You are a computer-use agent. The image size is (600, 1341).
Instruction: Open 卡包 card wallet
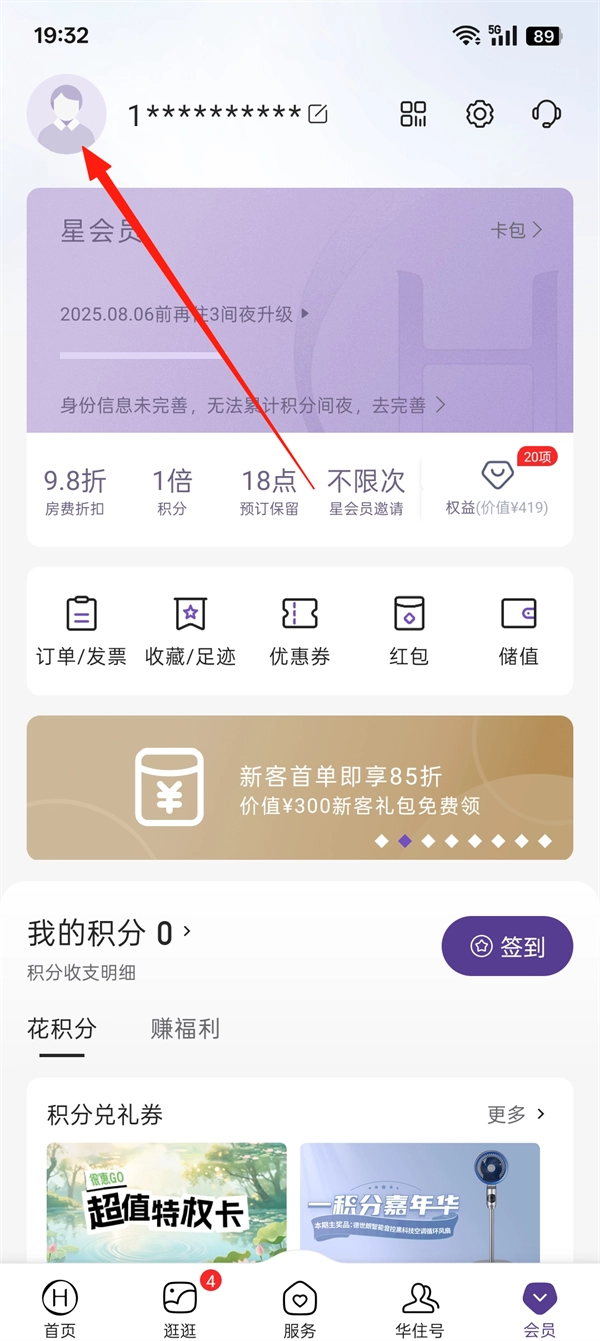[x=516, y=230]
